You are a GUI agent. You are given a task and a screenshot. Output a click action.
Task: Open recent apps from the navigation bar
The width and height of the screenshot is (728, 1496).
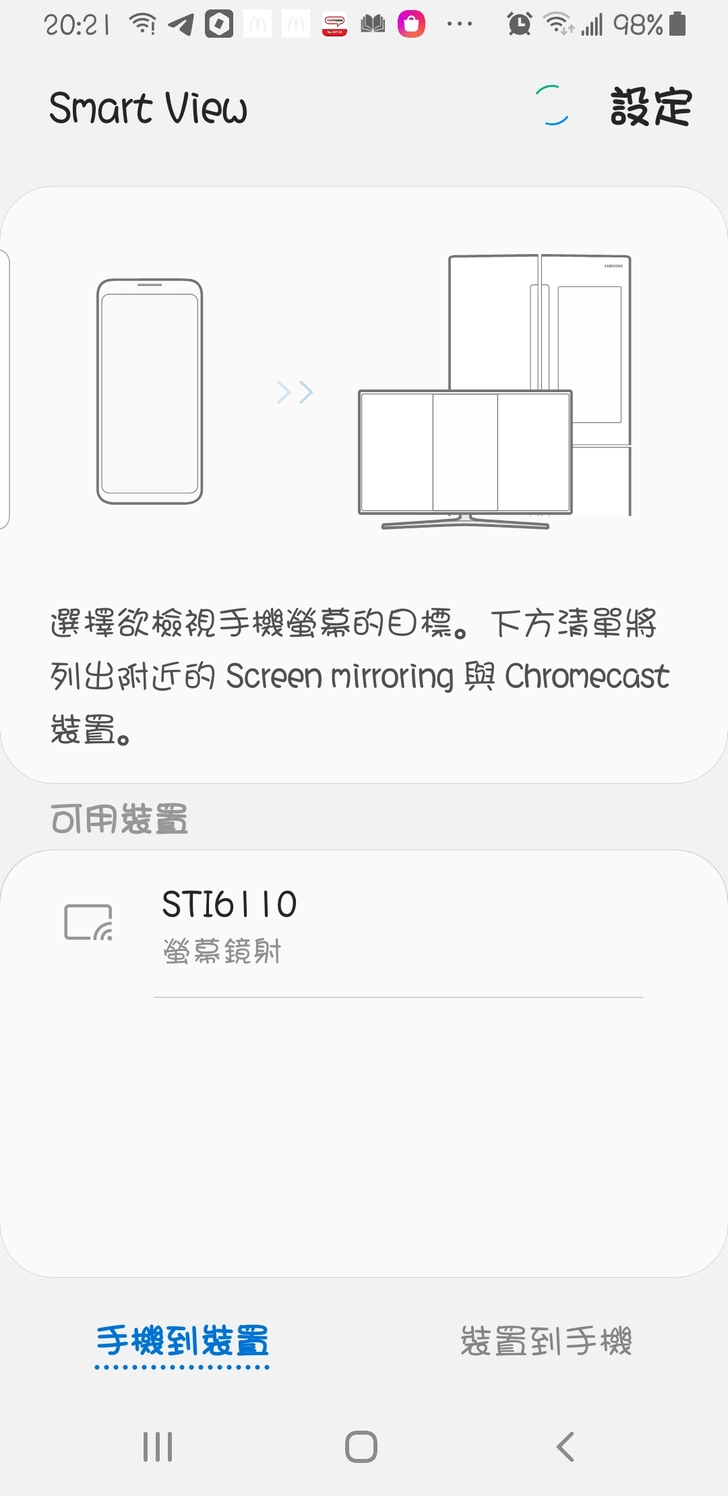click(x=158, y=1446)
